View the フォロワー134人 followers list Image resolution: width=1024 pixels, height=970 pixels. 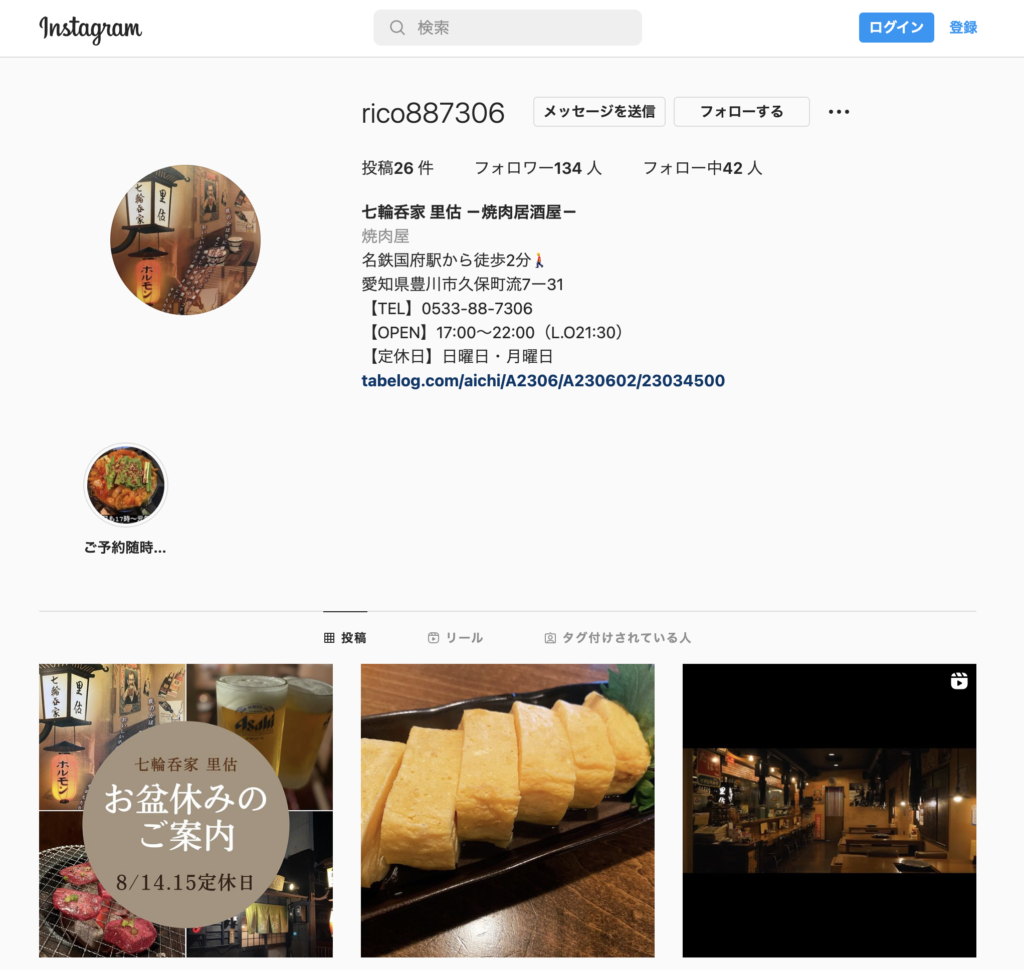tap(538, 168)
